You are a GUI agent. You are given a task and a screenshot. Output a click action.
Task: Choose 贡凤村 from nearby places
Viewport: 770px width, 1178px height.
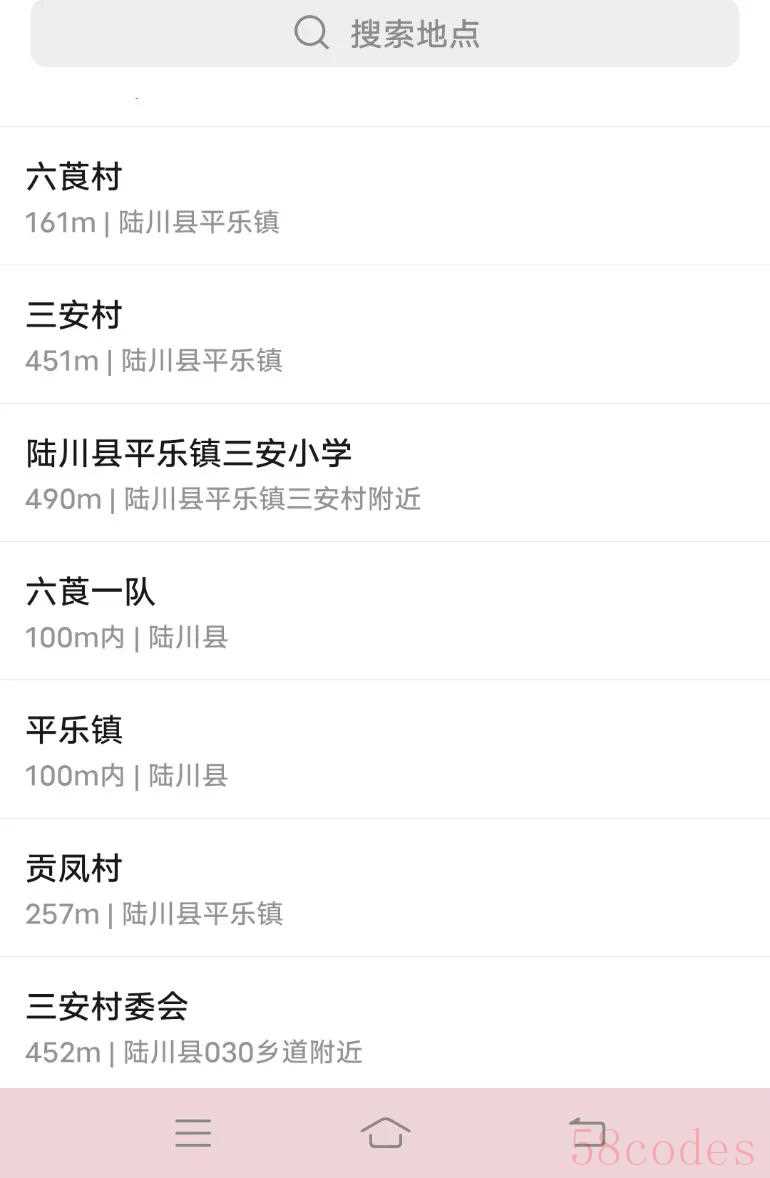385,888
